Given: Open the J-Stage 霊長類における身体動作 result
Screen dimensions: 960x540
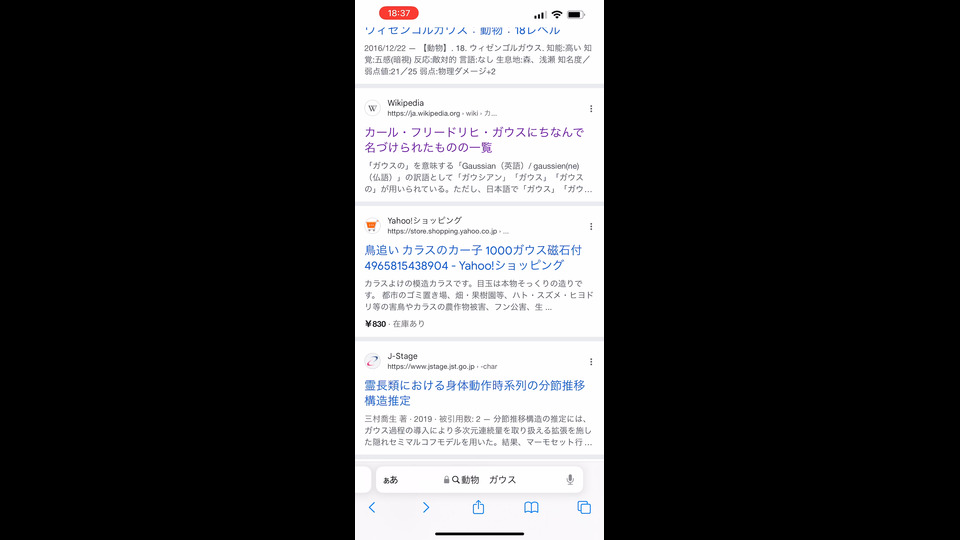Looking at the screenshot, I should point(475,392).
